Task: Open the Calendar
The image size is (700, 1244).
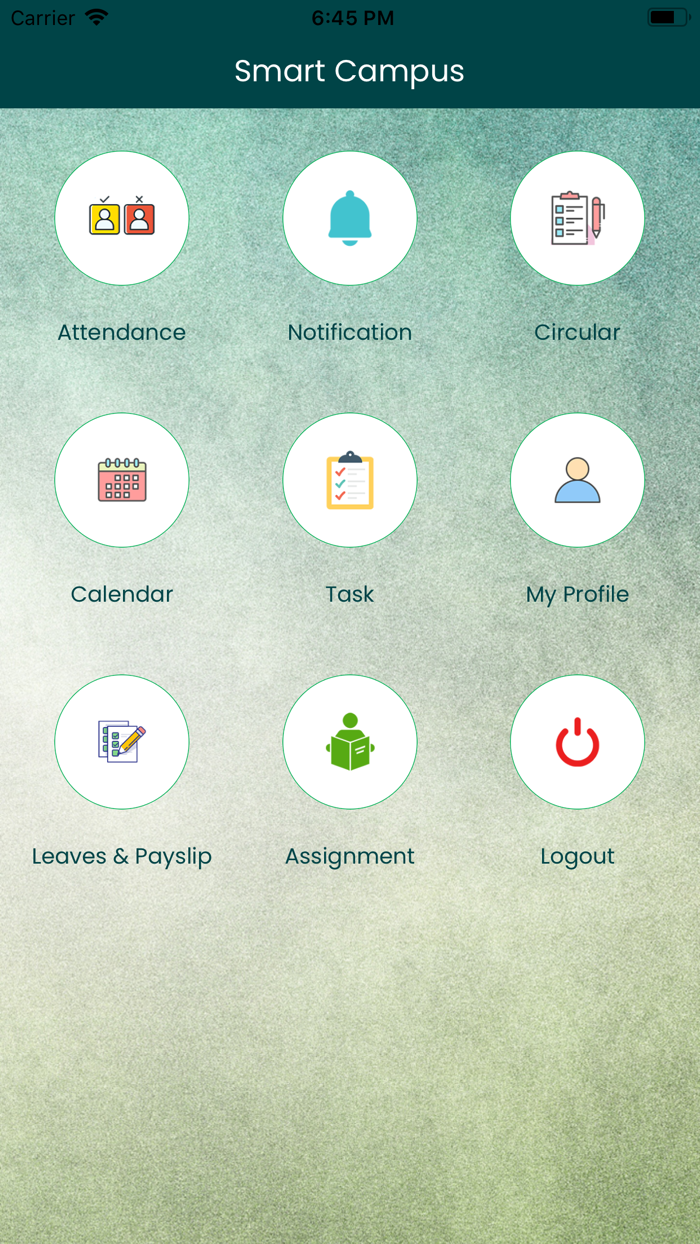Action: point(122,480)
